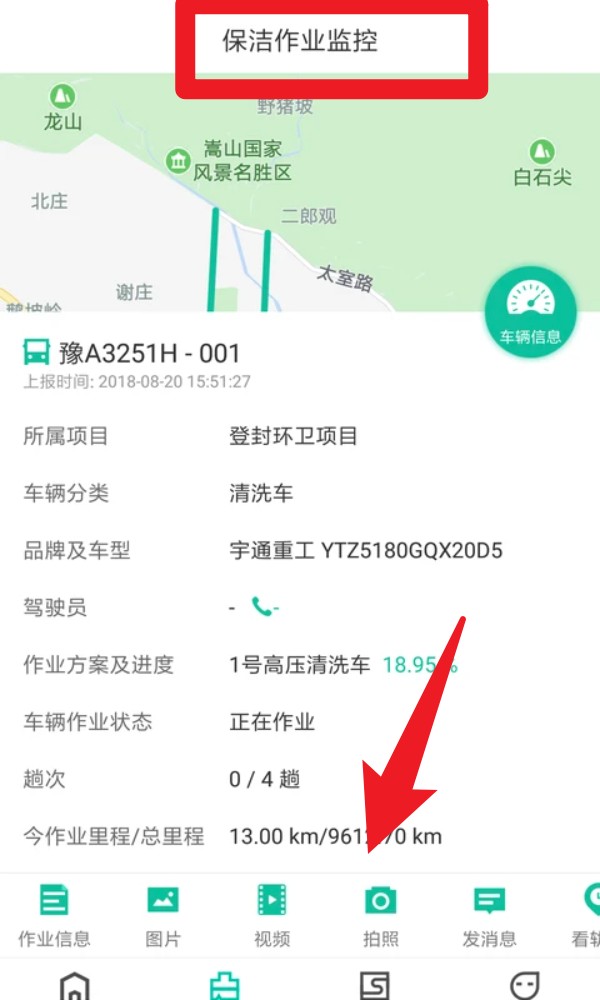Open the 车辆信息 vehicle info button
The width and height of the screenshot is (600, 1000).
click(530, 309)
